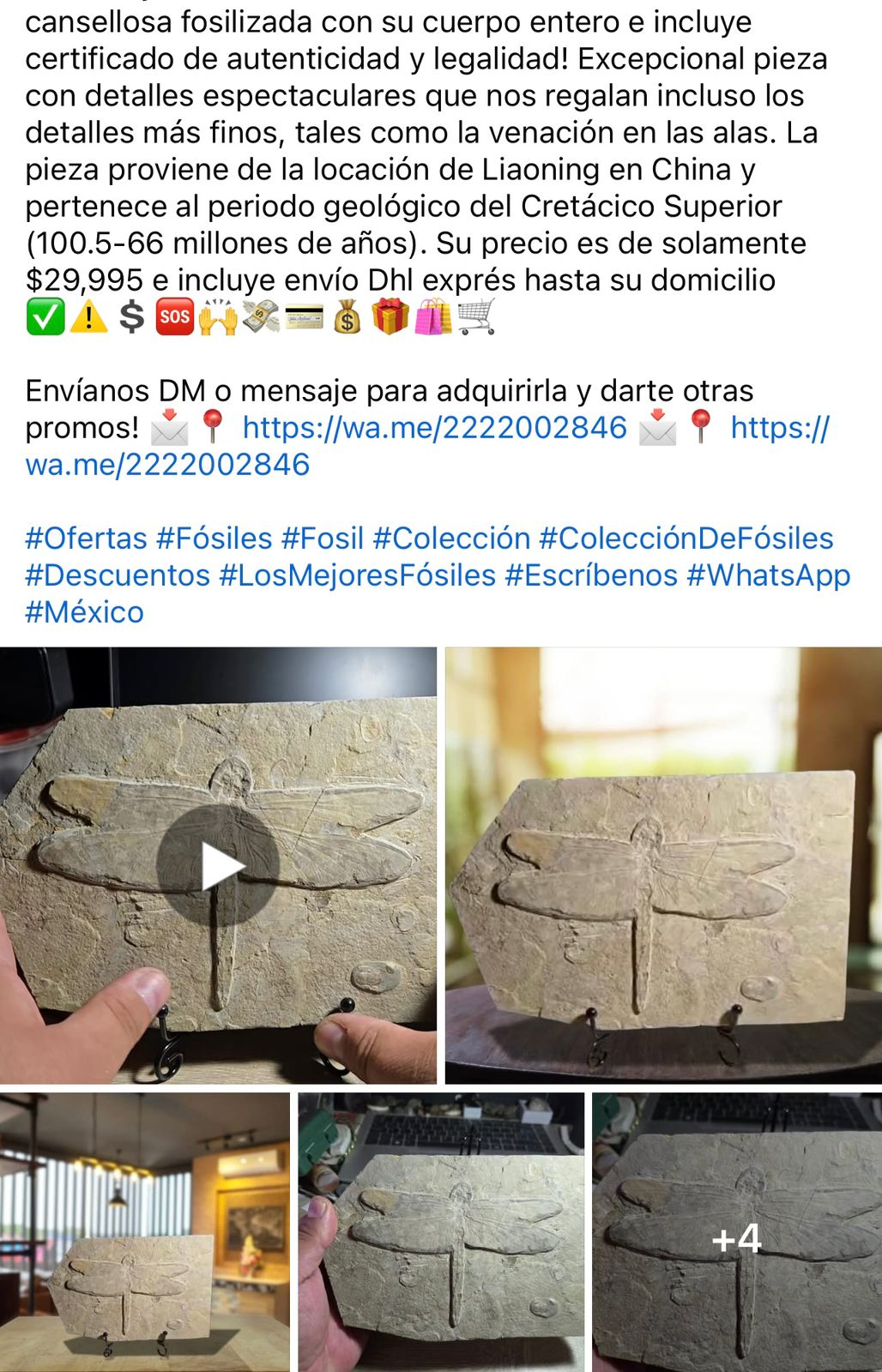This screenshot has height=1372, width=882.
Task: Open the fossil photo in front of a laptop
Action: click(441, 1231)
